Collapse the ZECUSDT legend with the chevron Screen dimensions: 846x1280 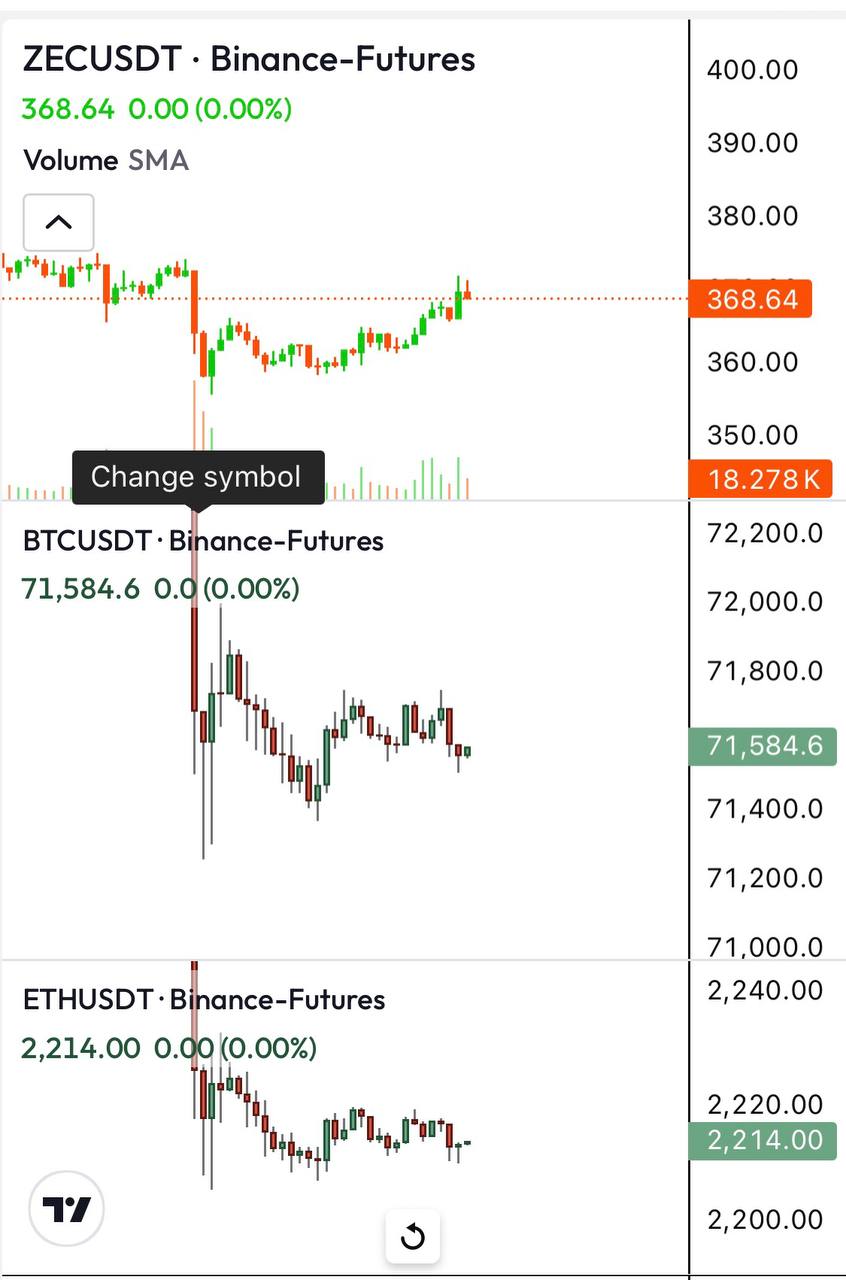[59, 222]
